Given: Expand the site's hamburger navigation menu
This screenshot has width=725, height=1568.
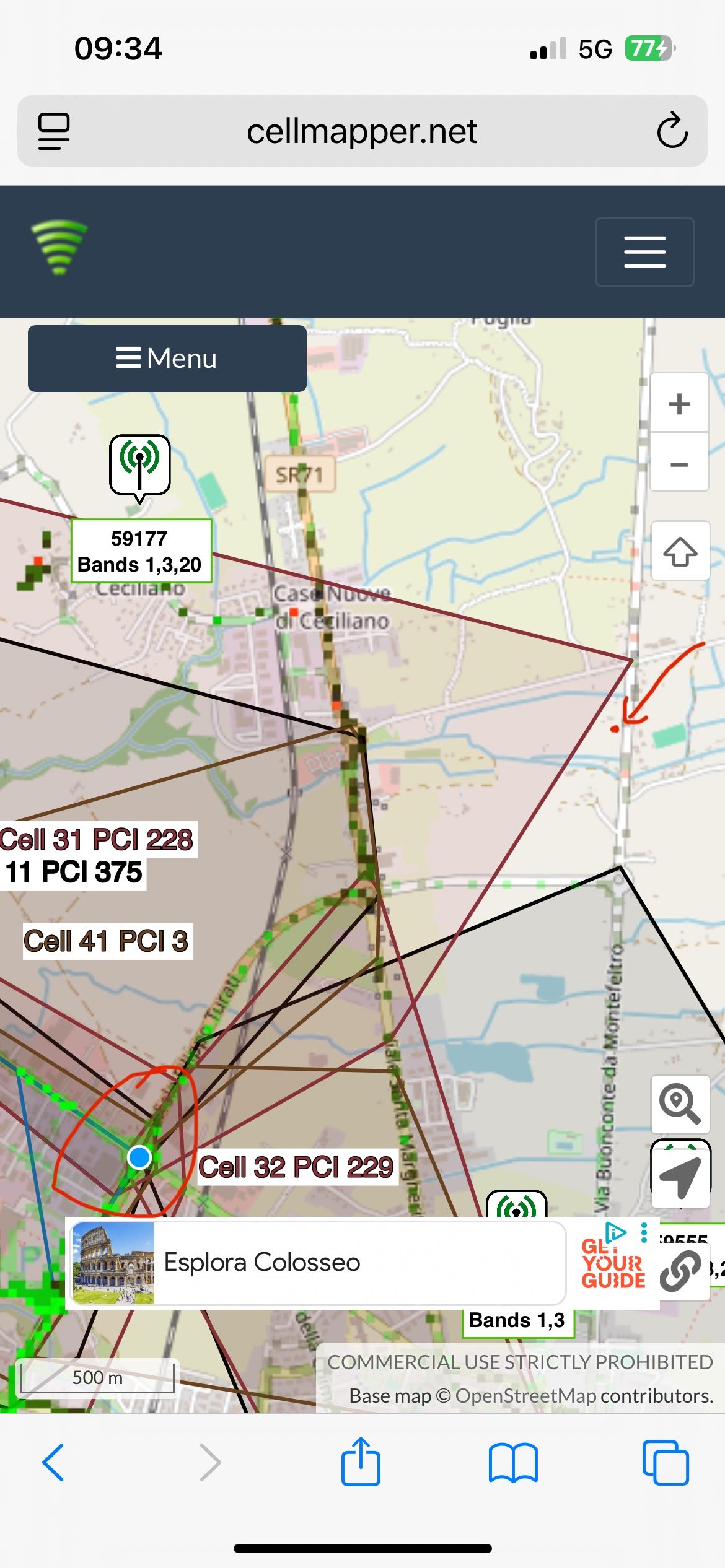Looking at the screenshot, I should (644, 251).
